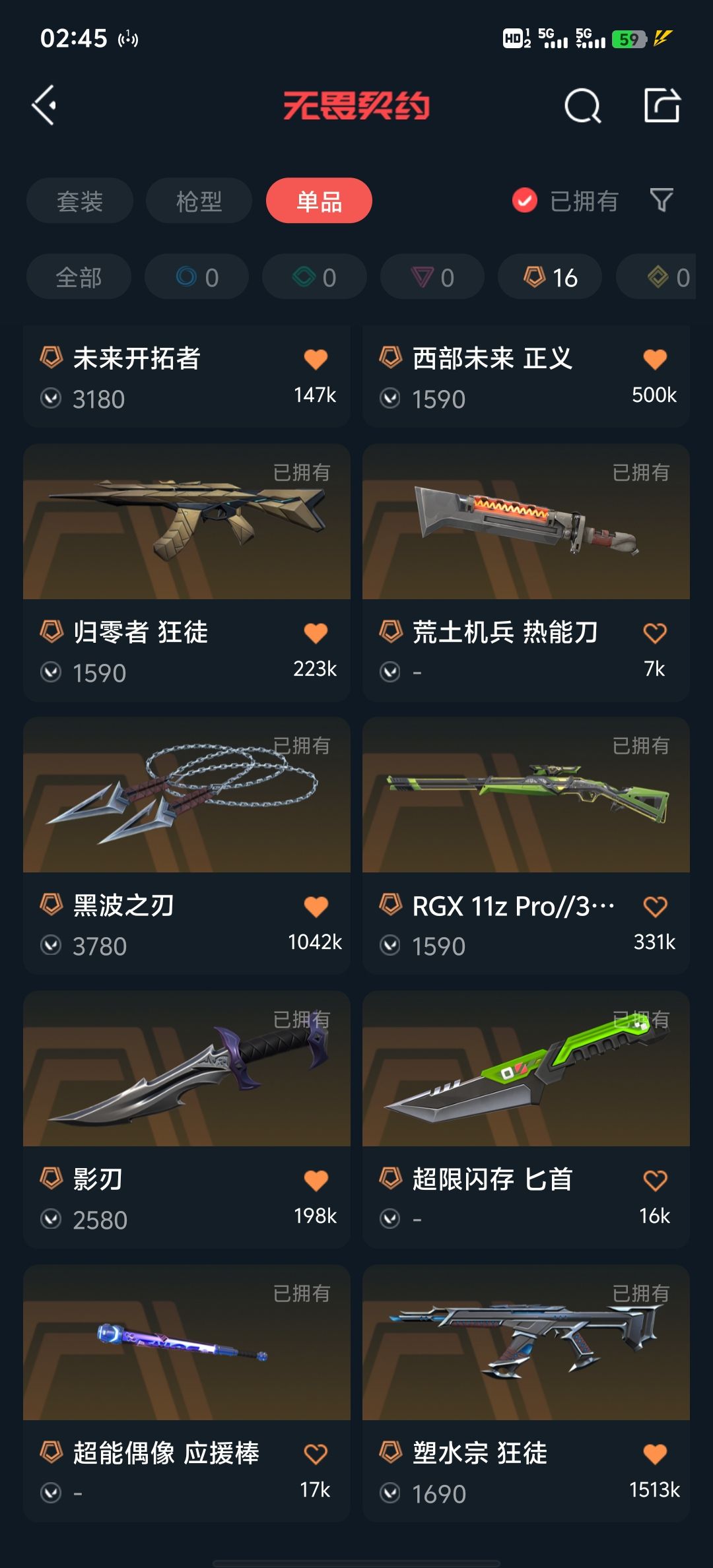Like the 荒土机兵 热能刀 skin
The width and height of the screenshot is (713, 1568).
tap(655, 633)
